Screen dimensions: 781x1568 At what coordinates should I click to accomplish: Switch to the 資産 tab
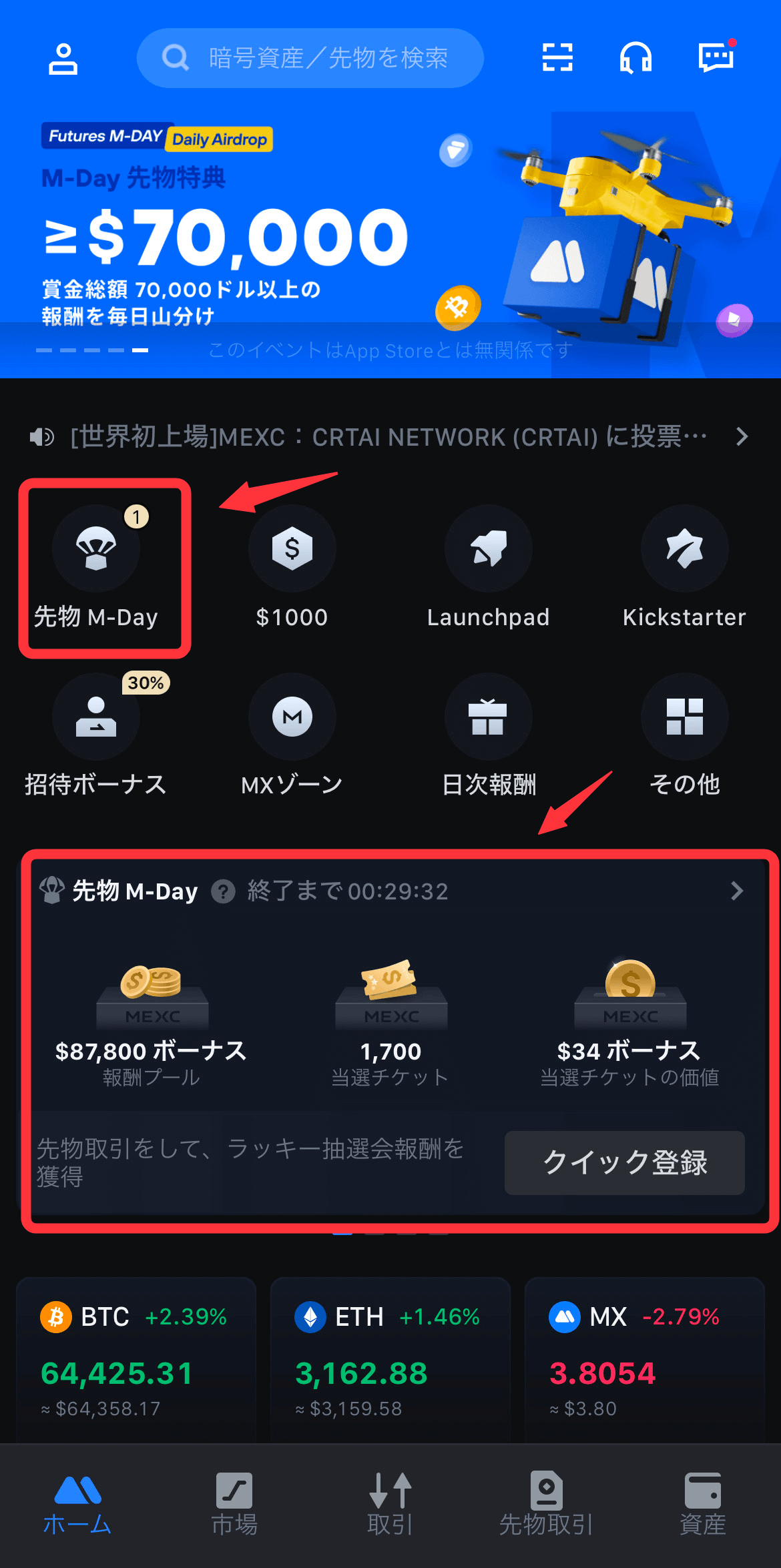(x=702, y=1505)
